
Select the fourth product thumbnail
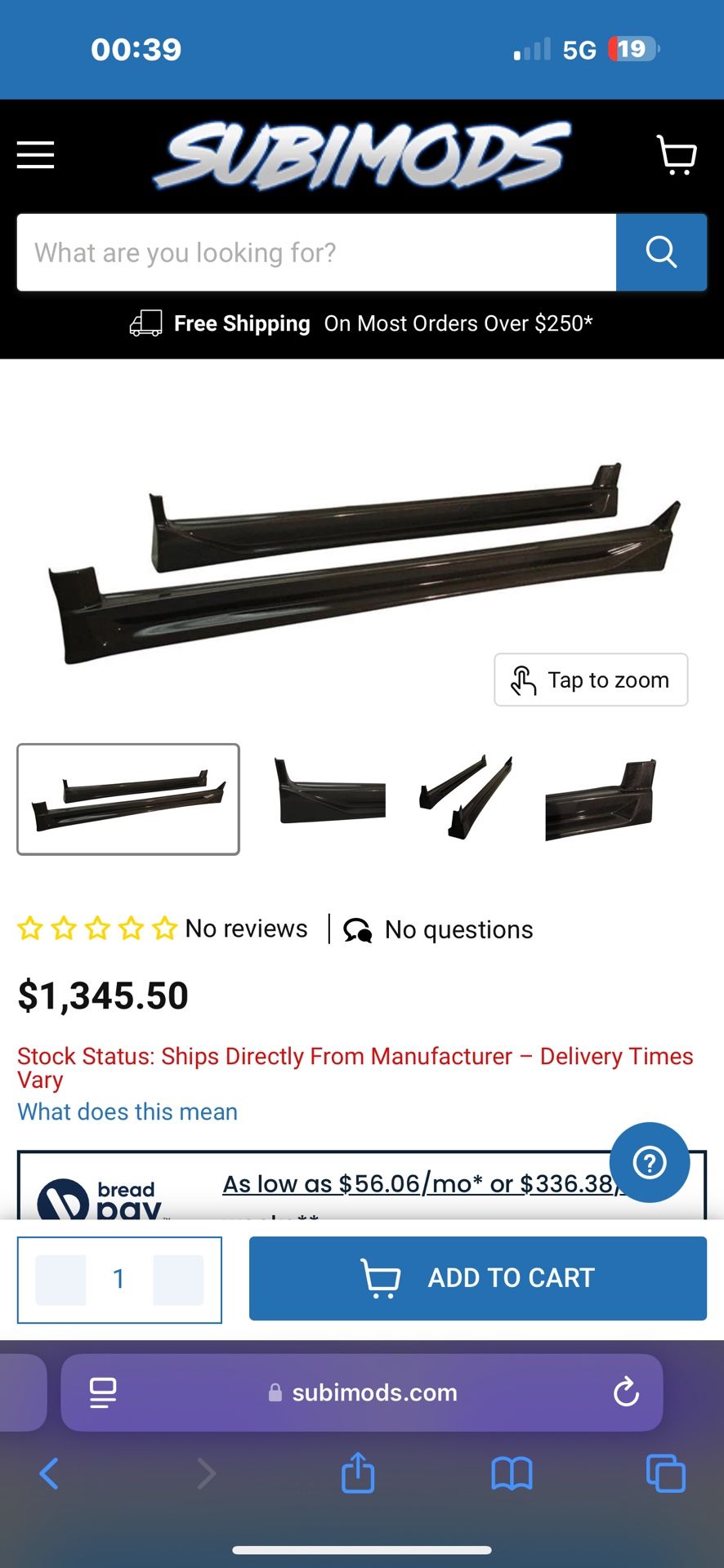tap(601, 798)
